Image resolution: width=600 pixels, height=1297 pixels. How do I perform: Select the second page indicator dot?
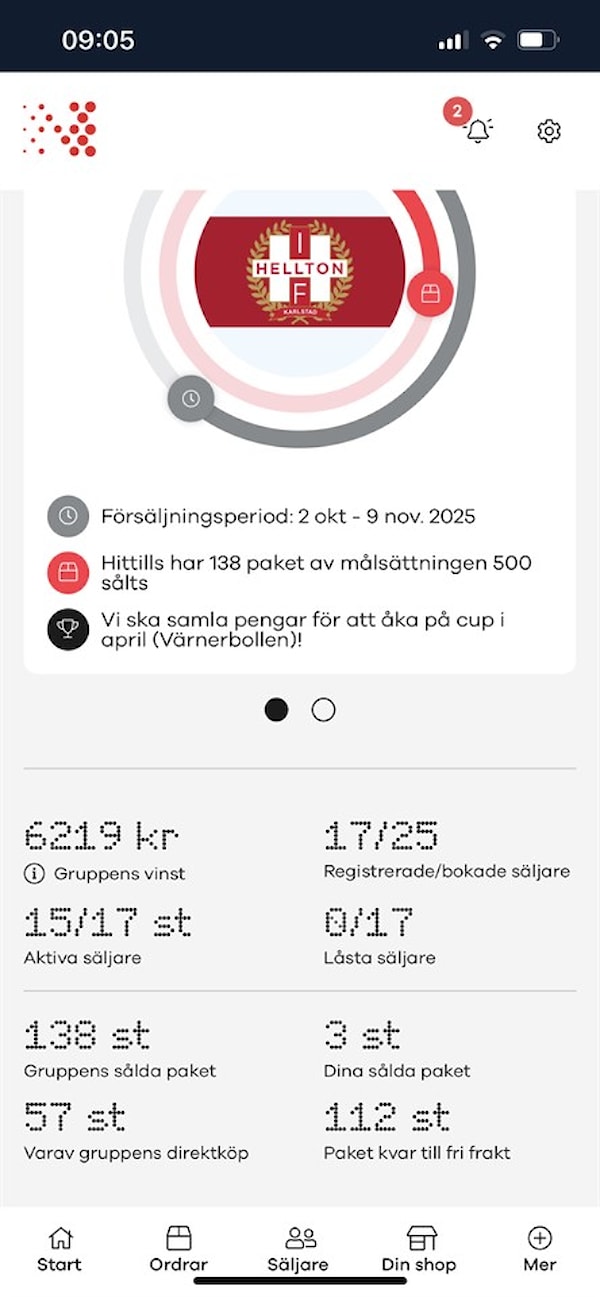click(323, 710)
